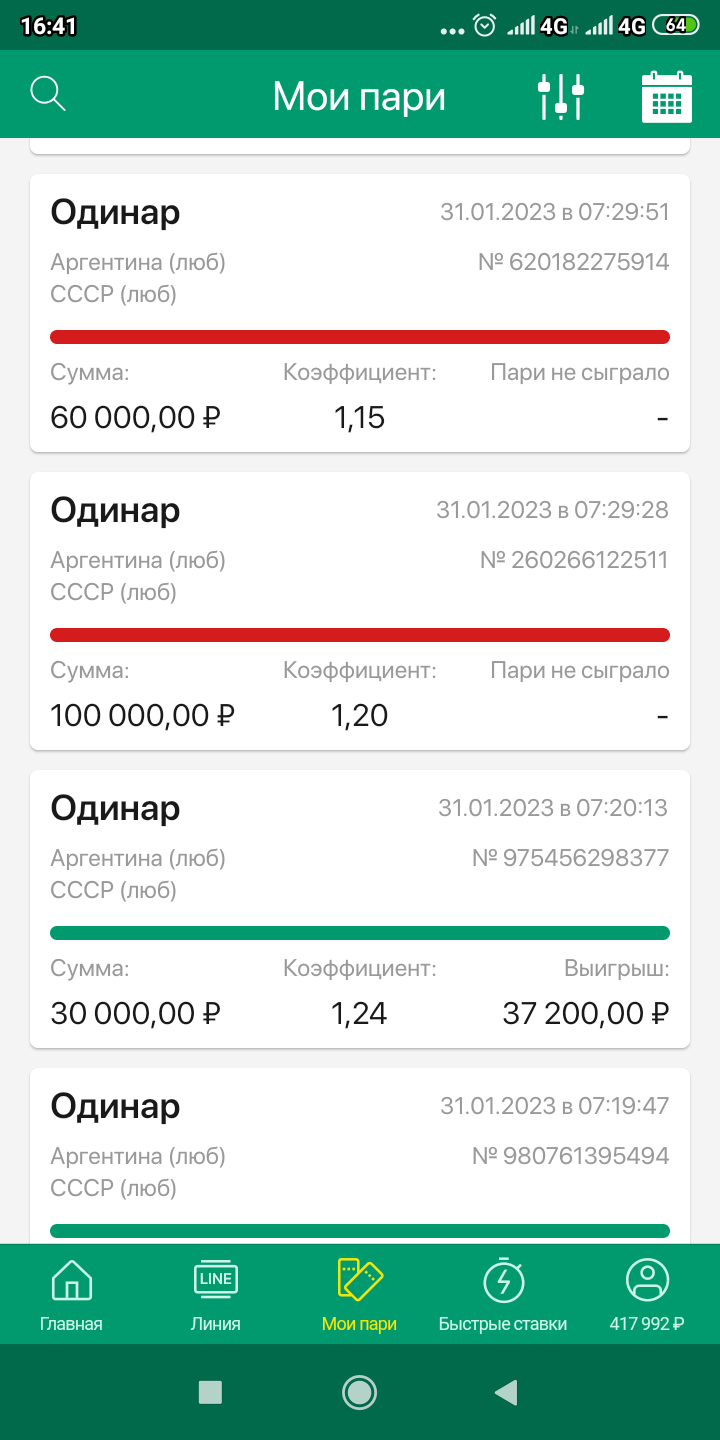Open bet № 980761395494 details
720x1440 pixels.
pos(360,1155)
